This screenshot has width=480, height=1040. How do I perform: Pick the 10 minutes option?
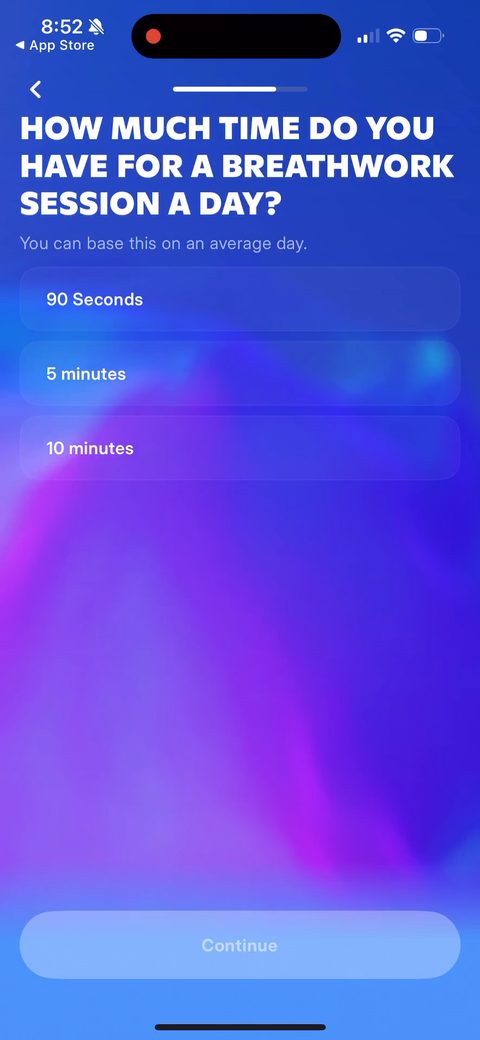click(x=240, y=448)
